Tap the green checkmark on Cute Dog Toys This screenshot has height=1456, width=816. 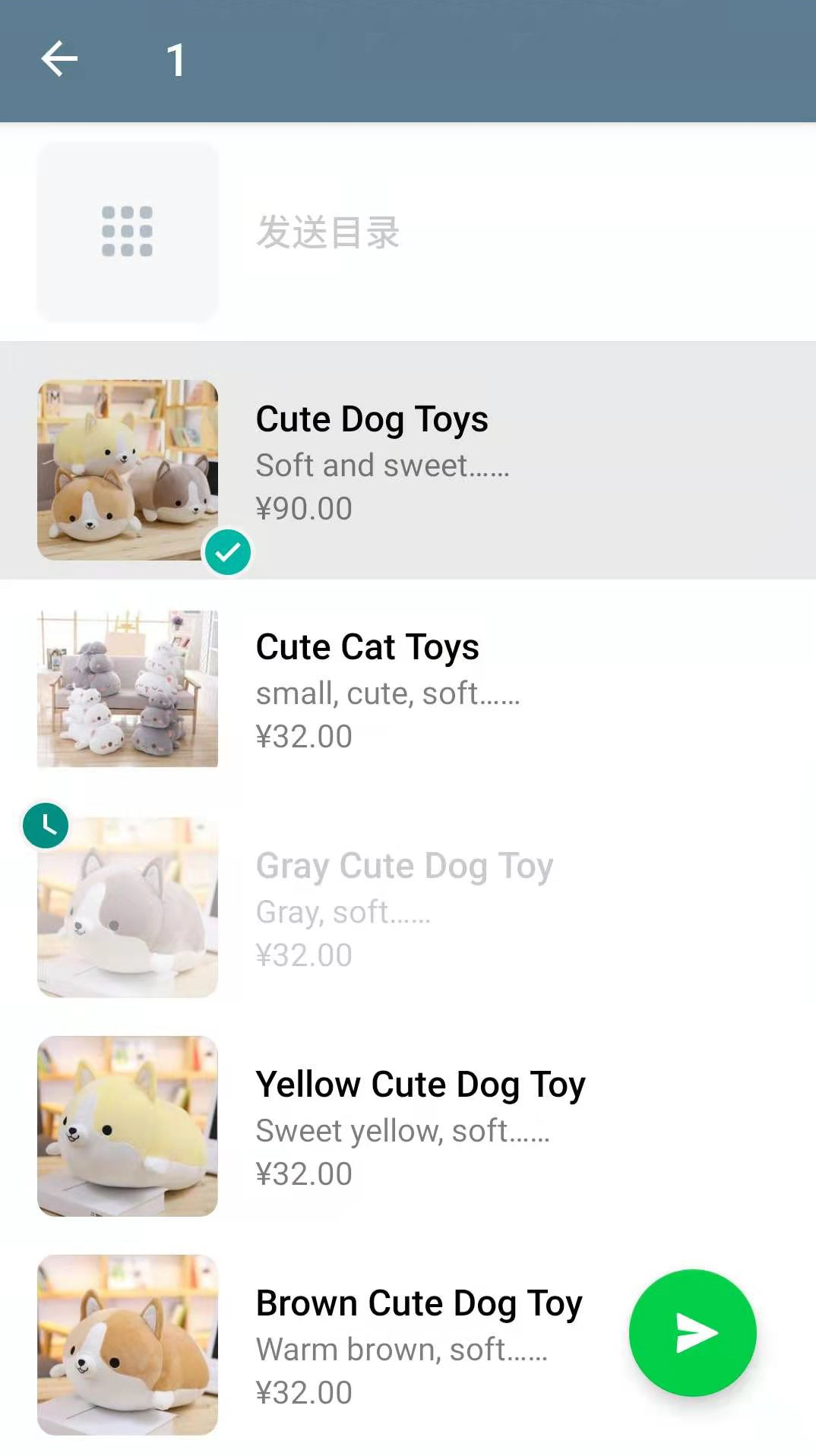[x=227, y=552]
